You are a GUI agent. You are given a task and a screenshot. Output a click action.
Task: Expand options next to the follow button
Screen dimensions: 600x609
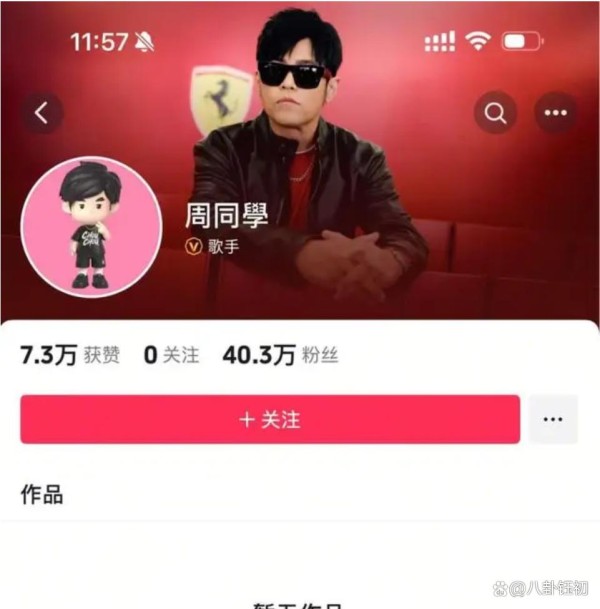coord(553,419)
